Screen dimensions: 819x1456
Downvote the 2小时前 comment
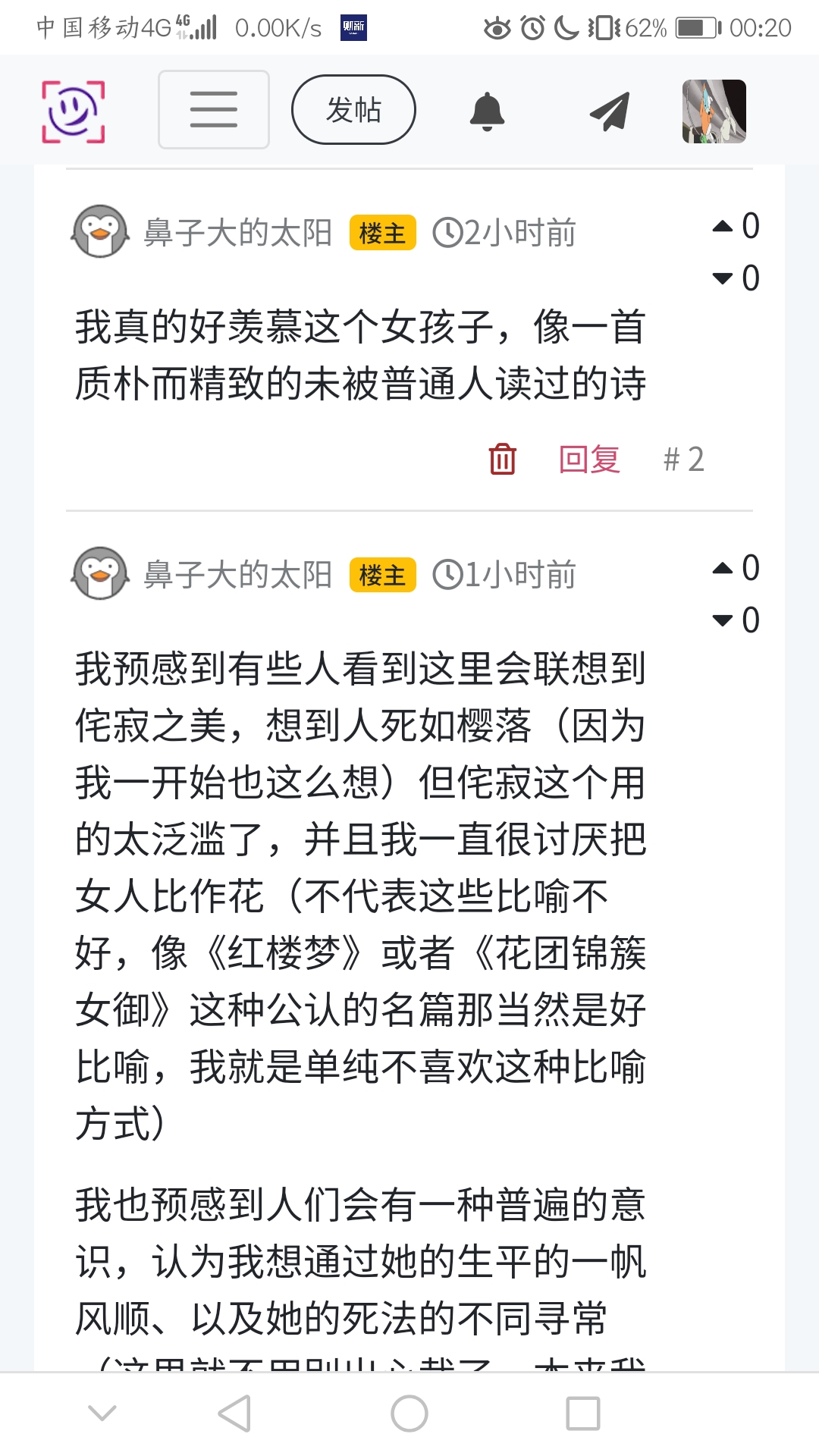click(x=723, y=278)
